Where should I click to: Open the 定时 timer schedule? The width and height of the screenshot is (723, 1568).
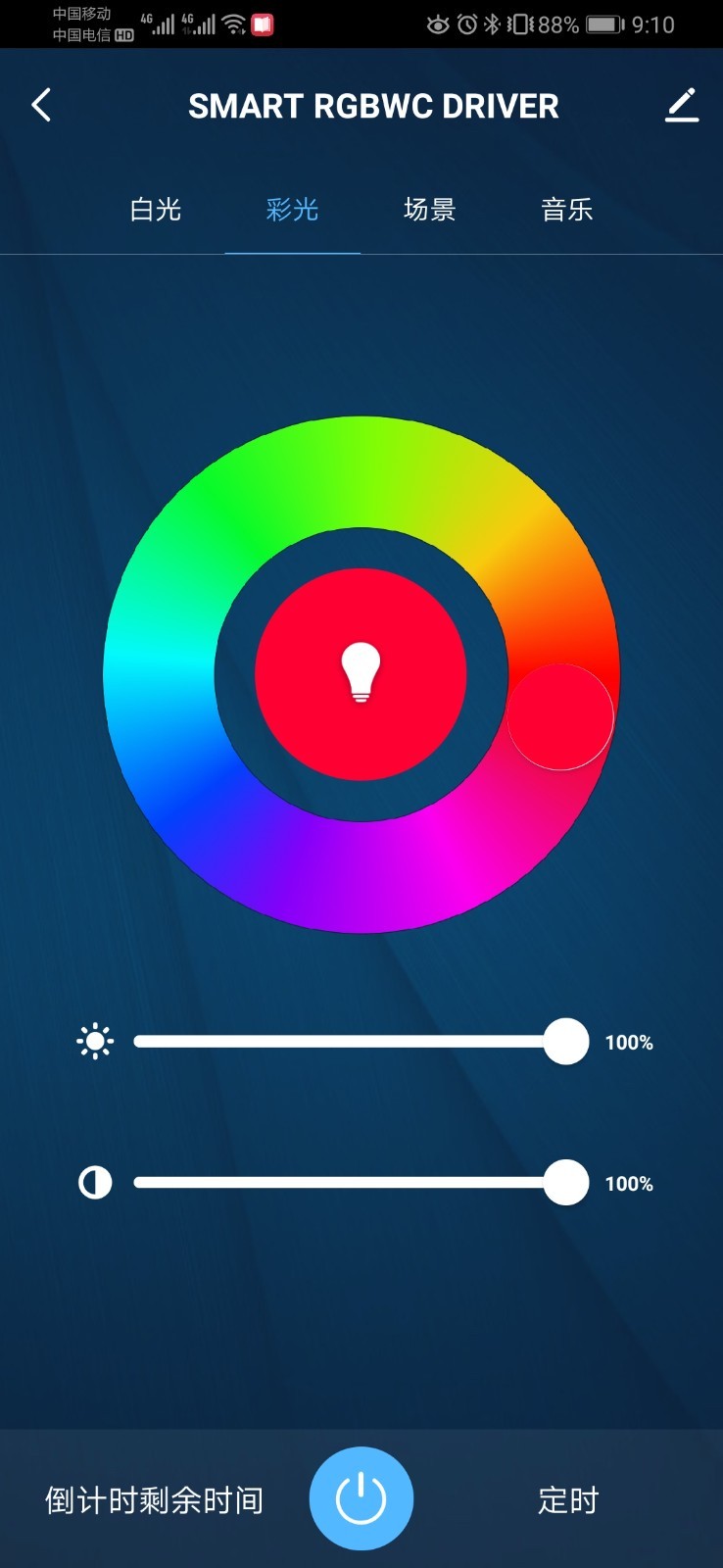pyautogui.click(x=568, y=1500)
